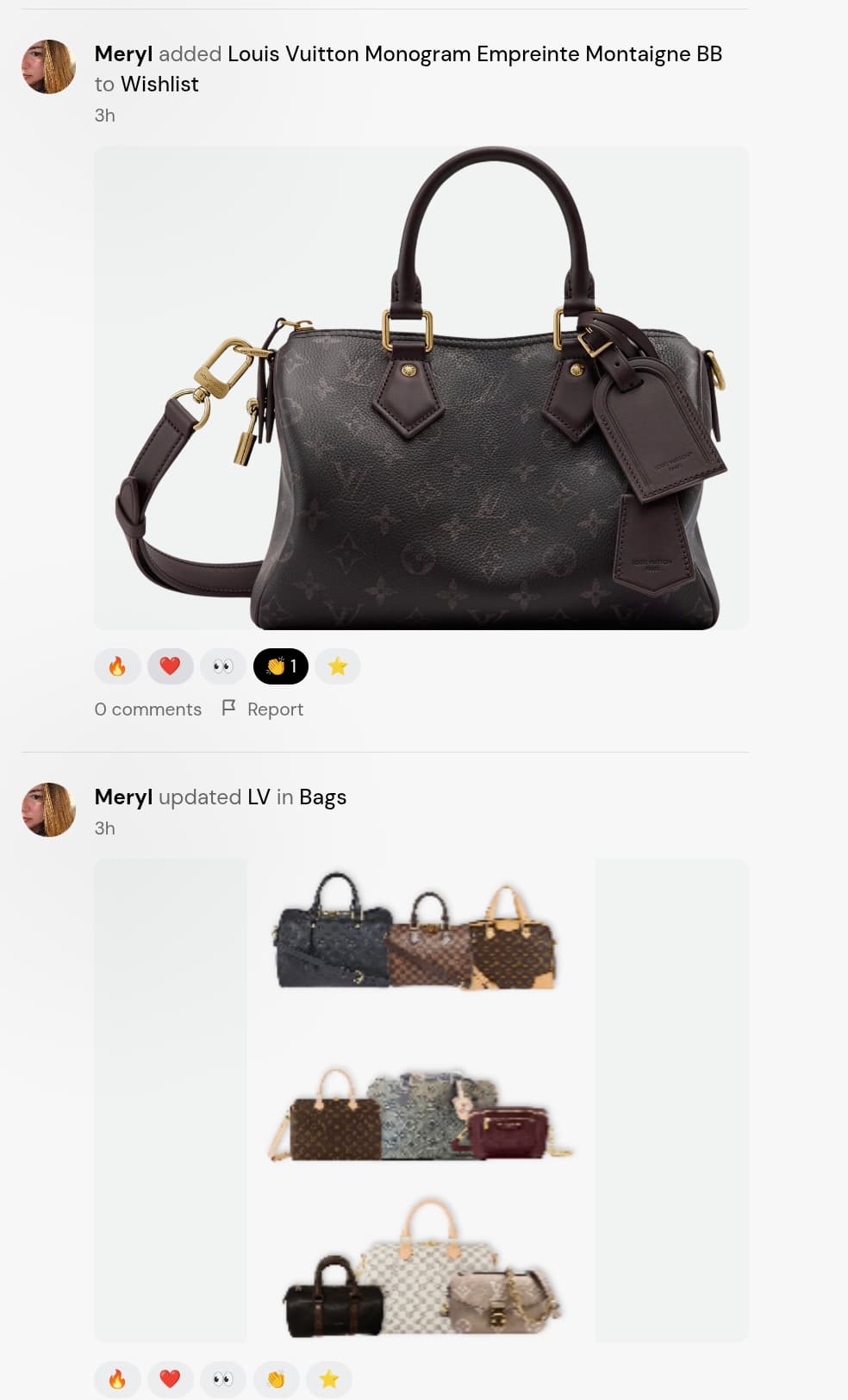Select the eyes reaction on the first post
This screenshot has height=1400, width=848.
[x=224, y=666]
